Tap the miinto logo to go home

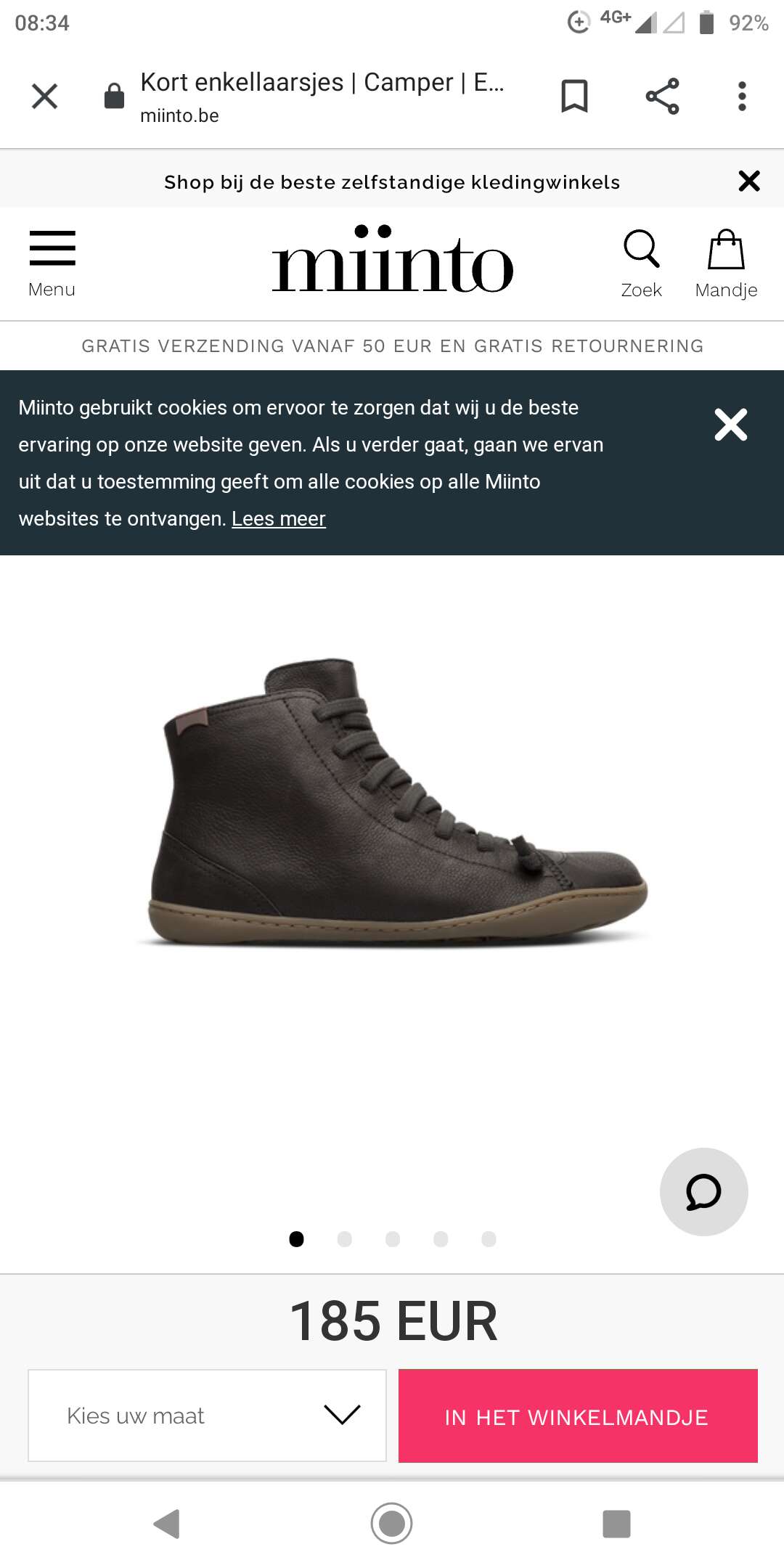[x=393, y=259]
